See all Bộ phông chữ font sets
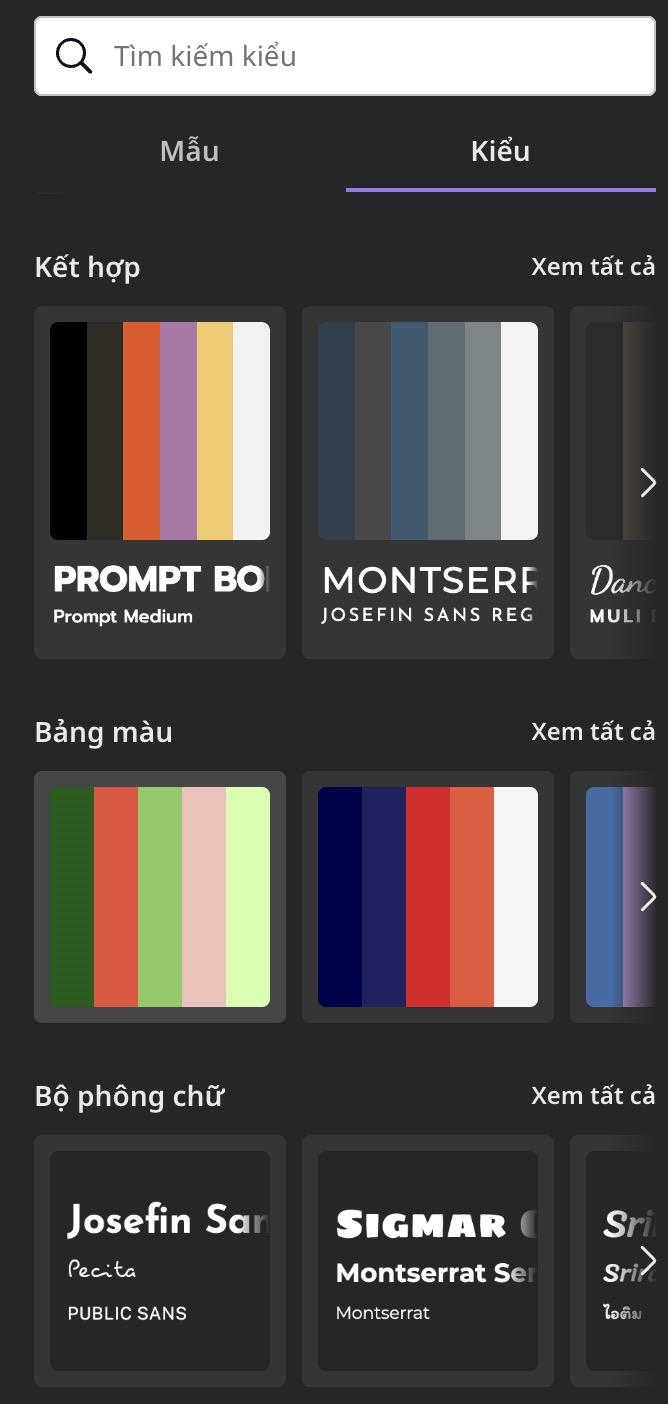Image resolution: width=668 pixels, height=1404 pixels. coord(593,1096)
